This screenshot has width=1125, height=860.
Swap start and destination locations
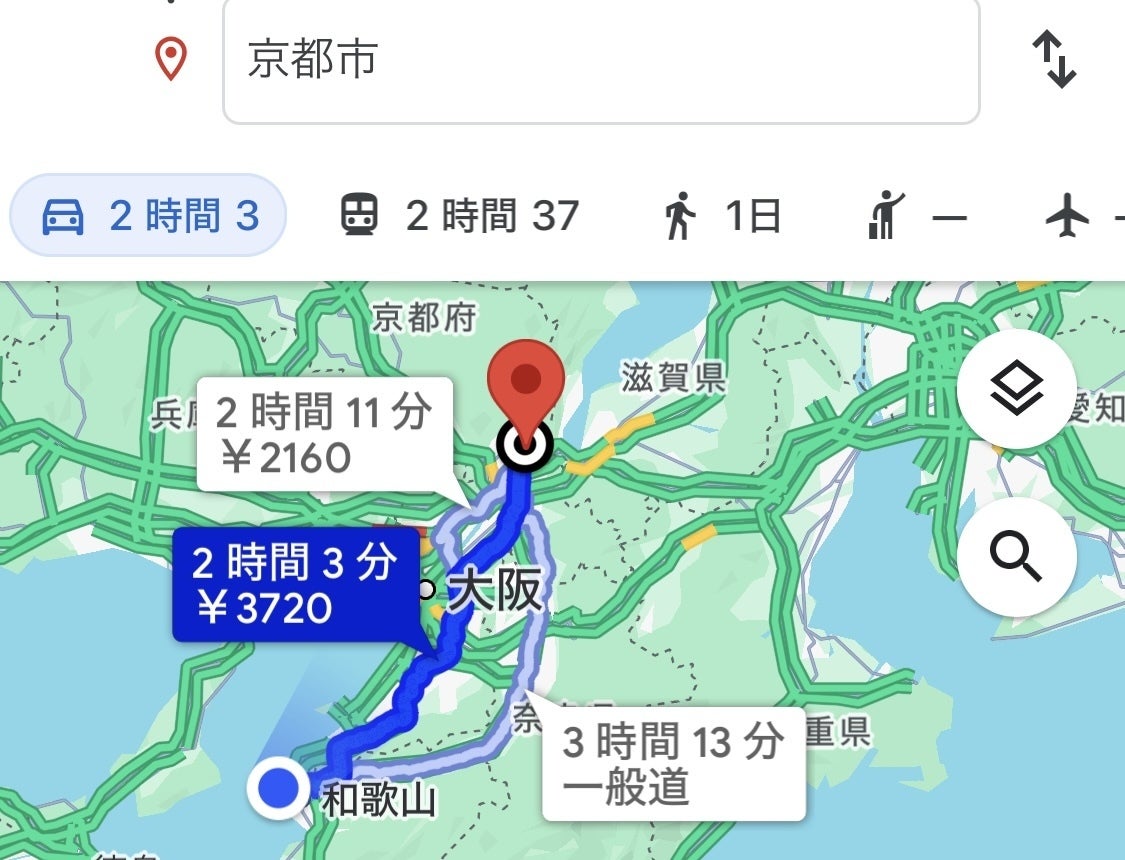click(x=1054, y=59)
